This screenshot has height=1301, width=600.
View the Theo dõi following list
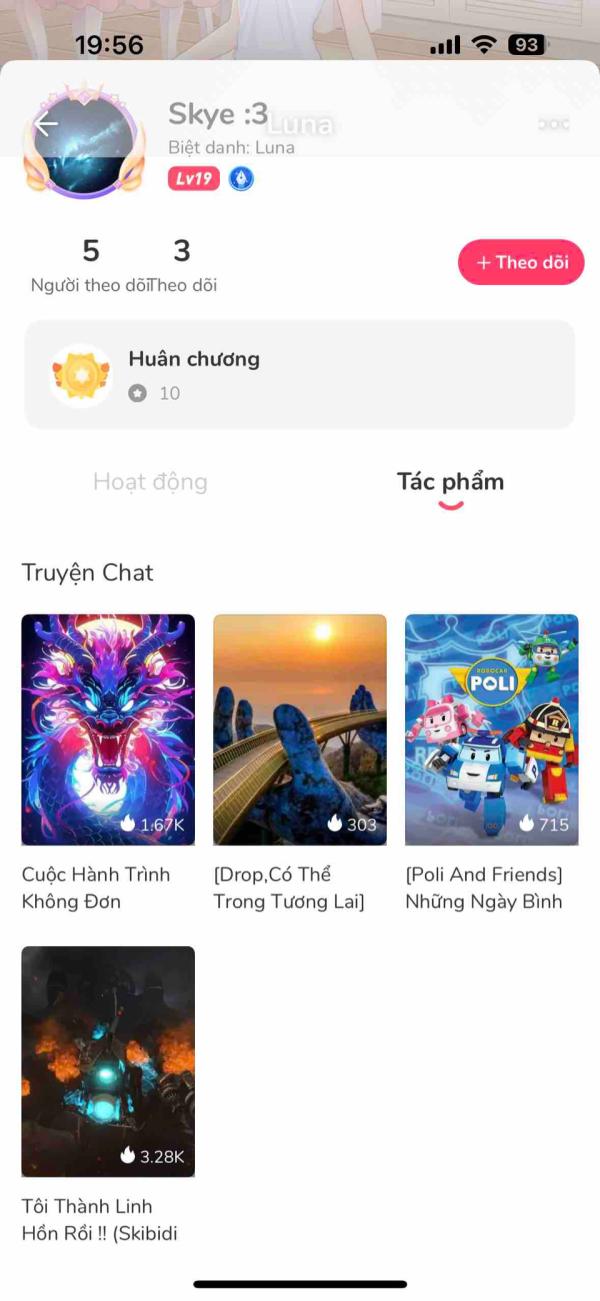[x=182, y=264]
